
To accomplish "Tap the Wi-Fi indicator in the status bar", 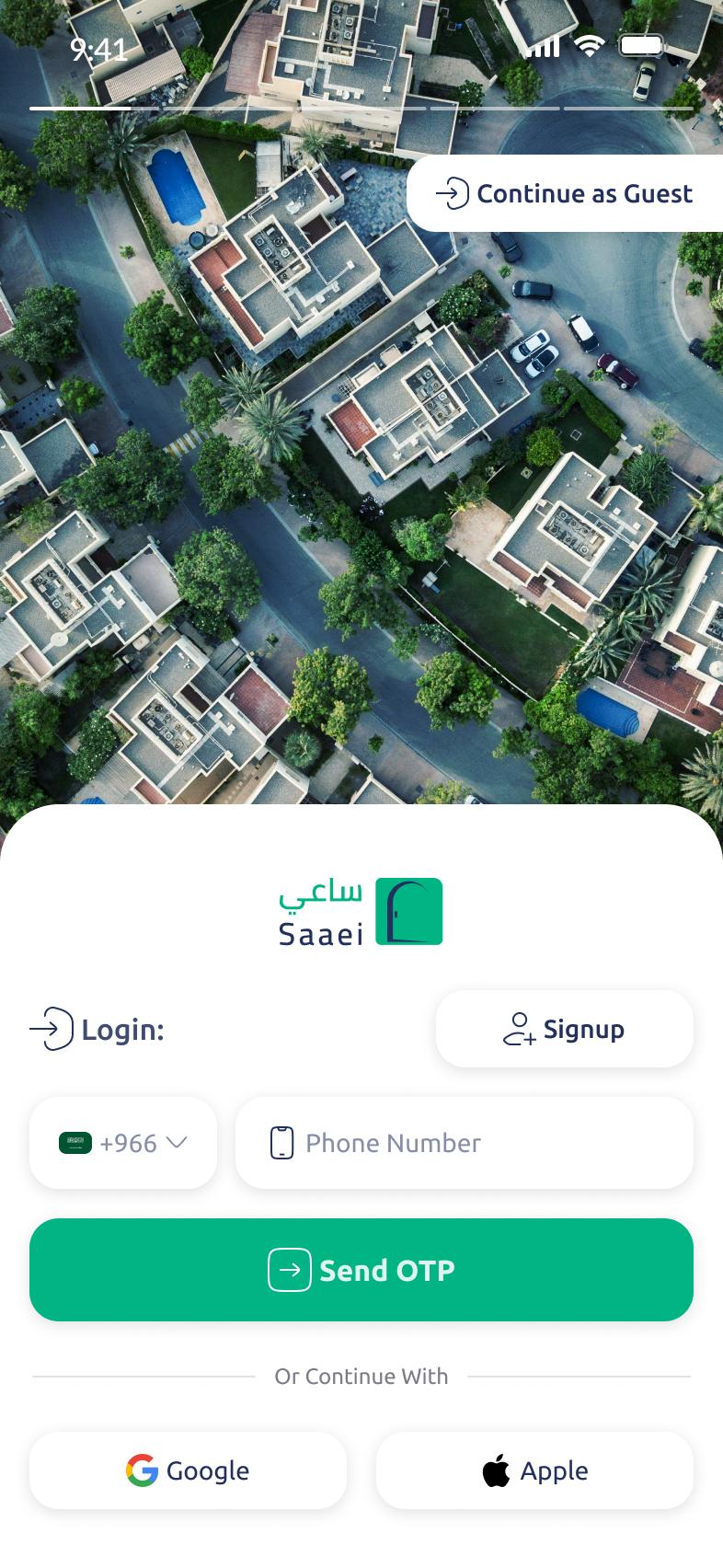I will (587, 44).
